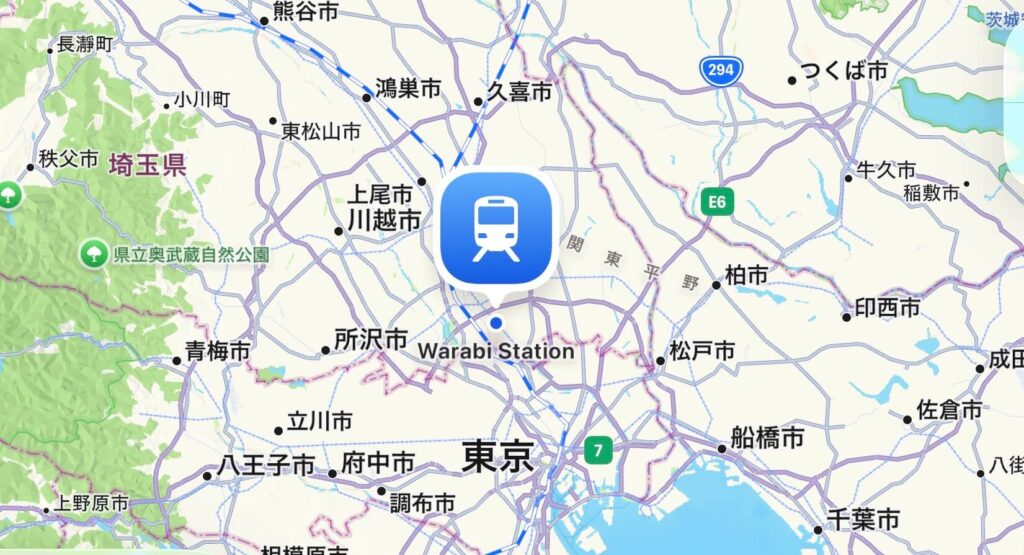Open the 県立奥武蔵自然公園 park marker
This screenshot has width=1024, height=555.
95,254
